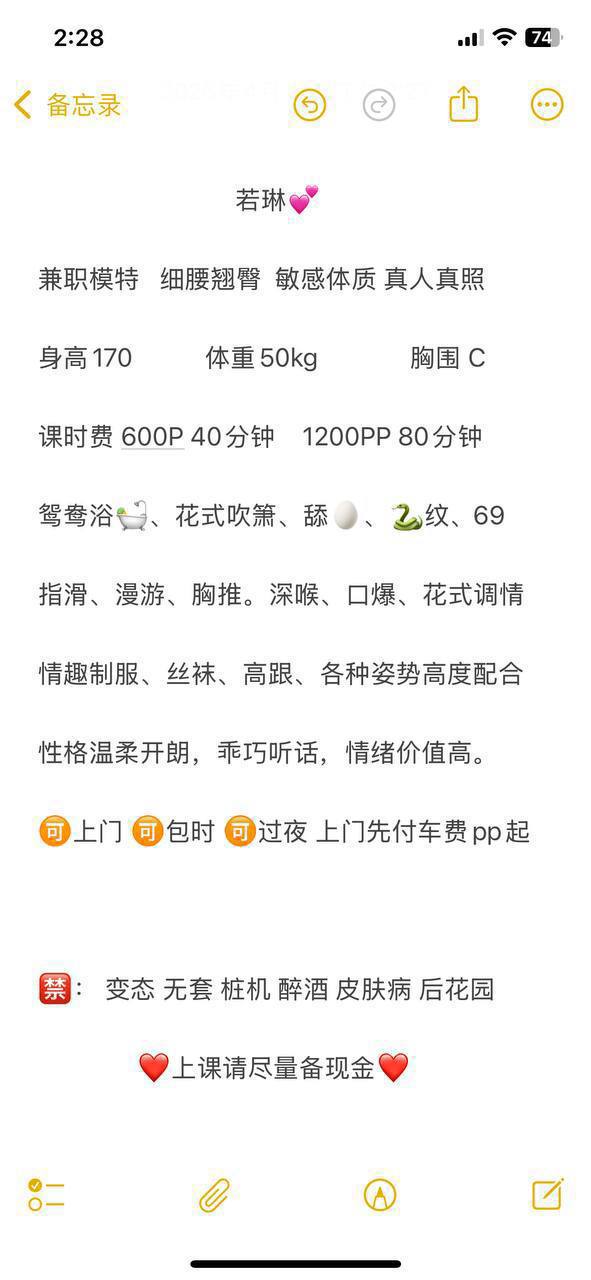The height and width of the screenshot is (1280, 591).
Task: Go back to the 备忘录 notes list
Action: (x=67, y=105)
